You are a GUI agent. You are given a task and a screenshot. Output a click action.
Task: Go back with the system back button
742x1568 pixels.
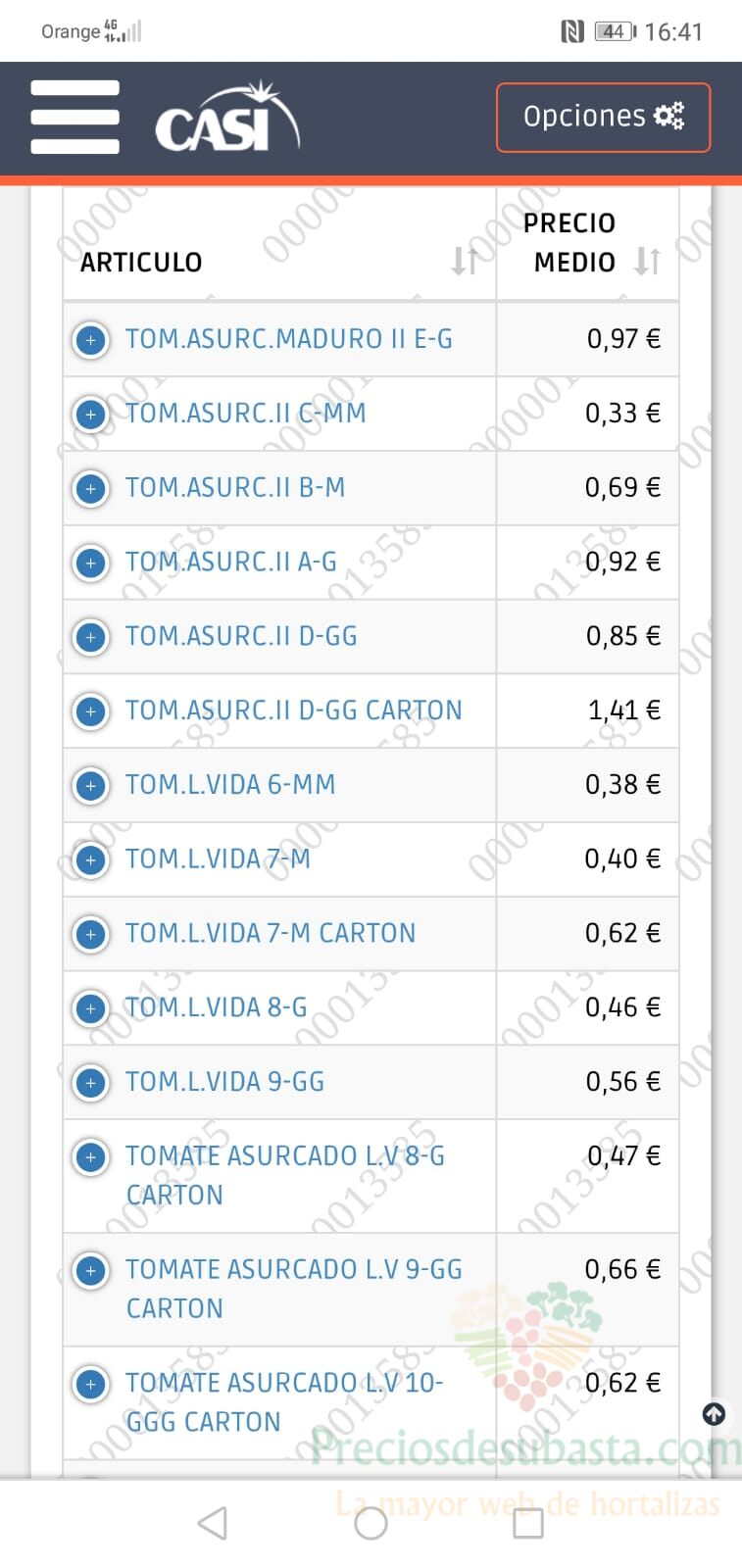[213, 1523]
